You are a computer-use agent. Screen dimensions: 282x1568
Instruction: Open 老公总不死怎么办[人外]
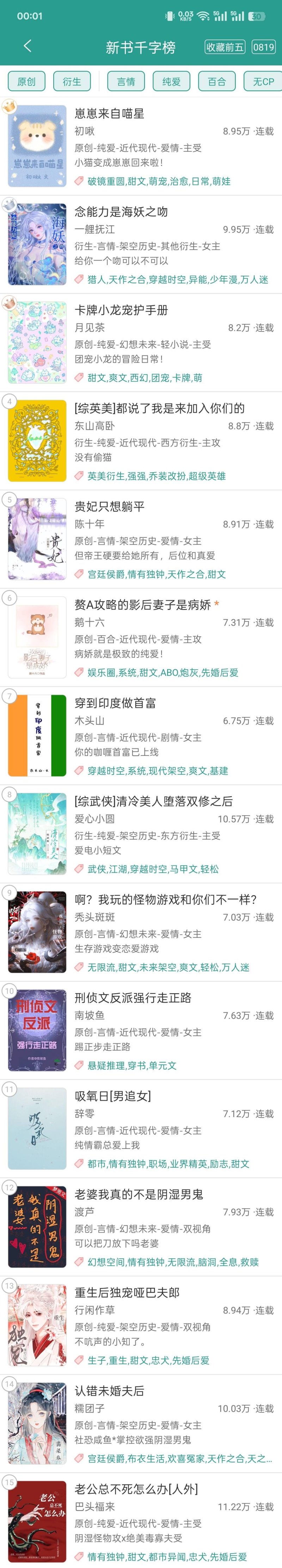click(136, 1489)
